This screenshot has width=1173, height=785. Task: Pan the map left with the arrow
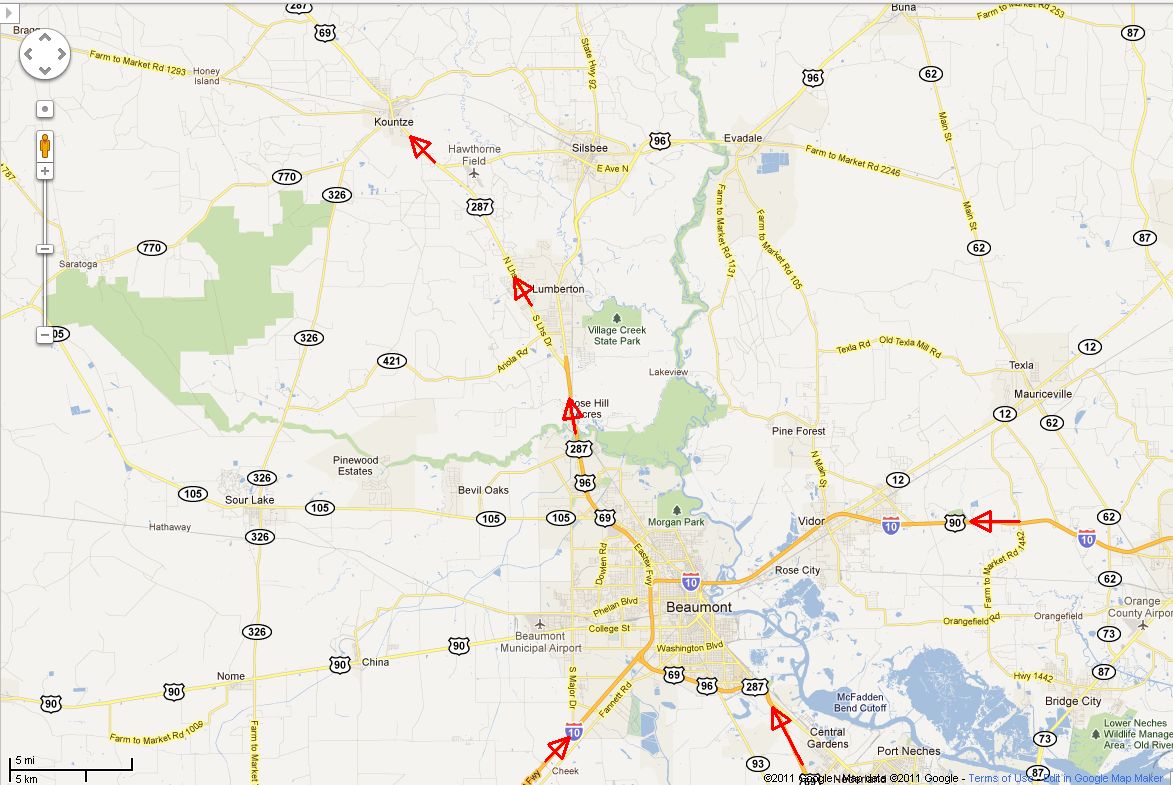click(30, 54)
